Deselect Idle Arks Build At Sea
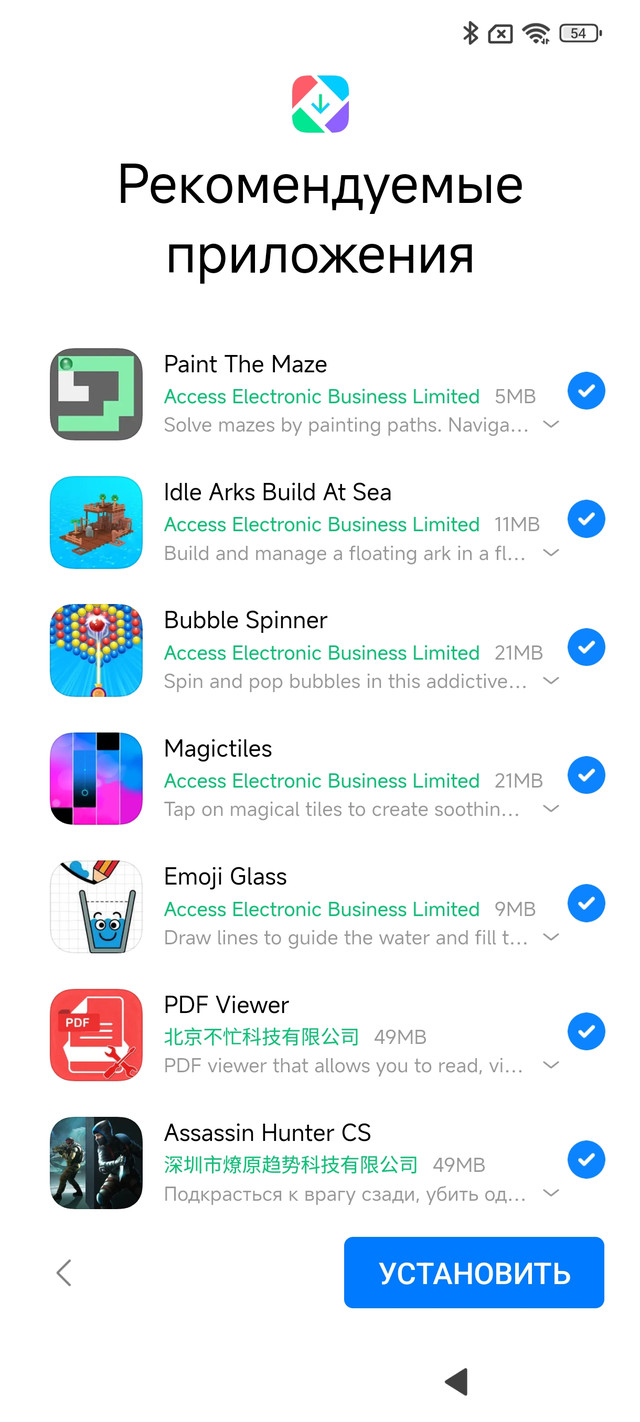The height and width of the screenshot is (1422, 640). coord(586,519)
